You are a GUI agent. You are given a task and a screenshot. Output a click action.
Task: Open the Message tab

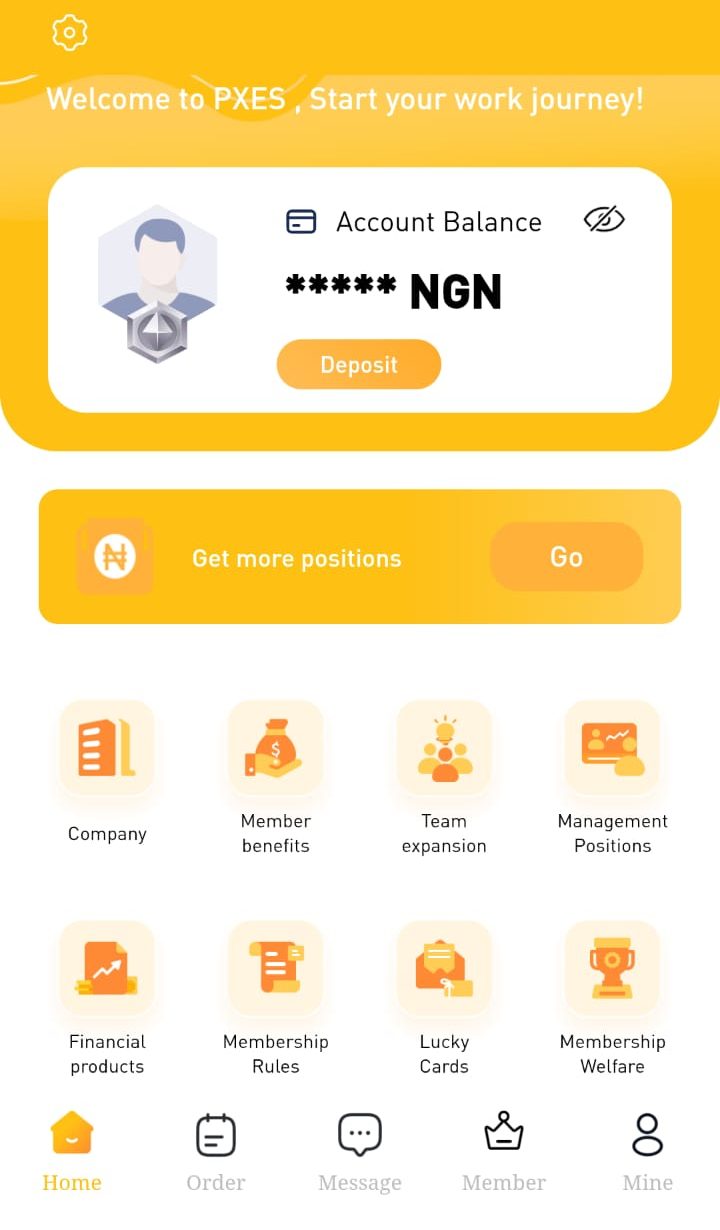(359, 1150)
